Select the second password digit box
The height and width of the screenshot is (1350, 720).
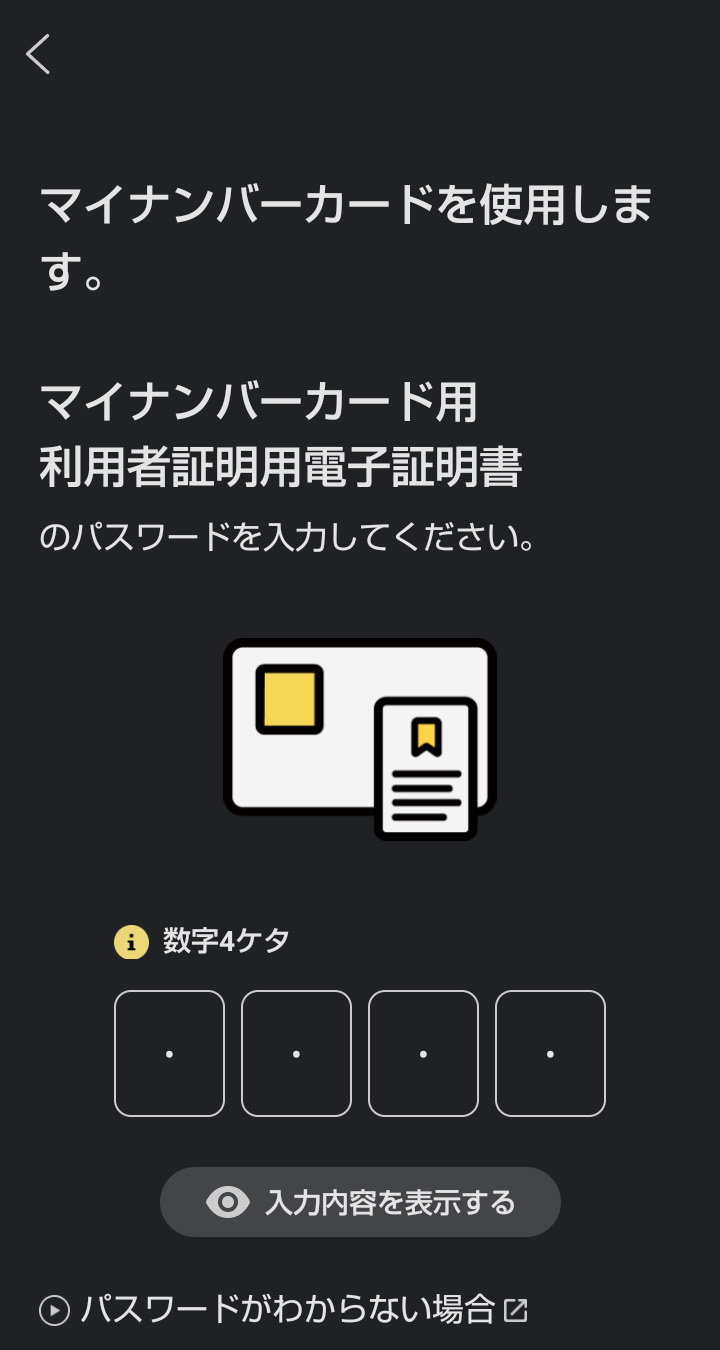[296, 1053]
